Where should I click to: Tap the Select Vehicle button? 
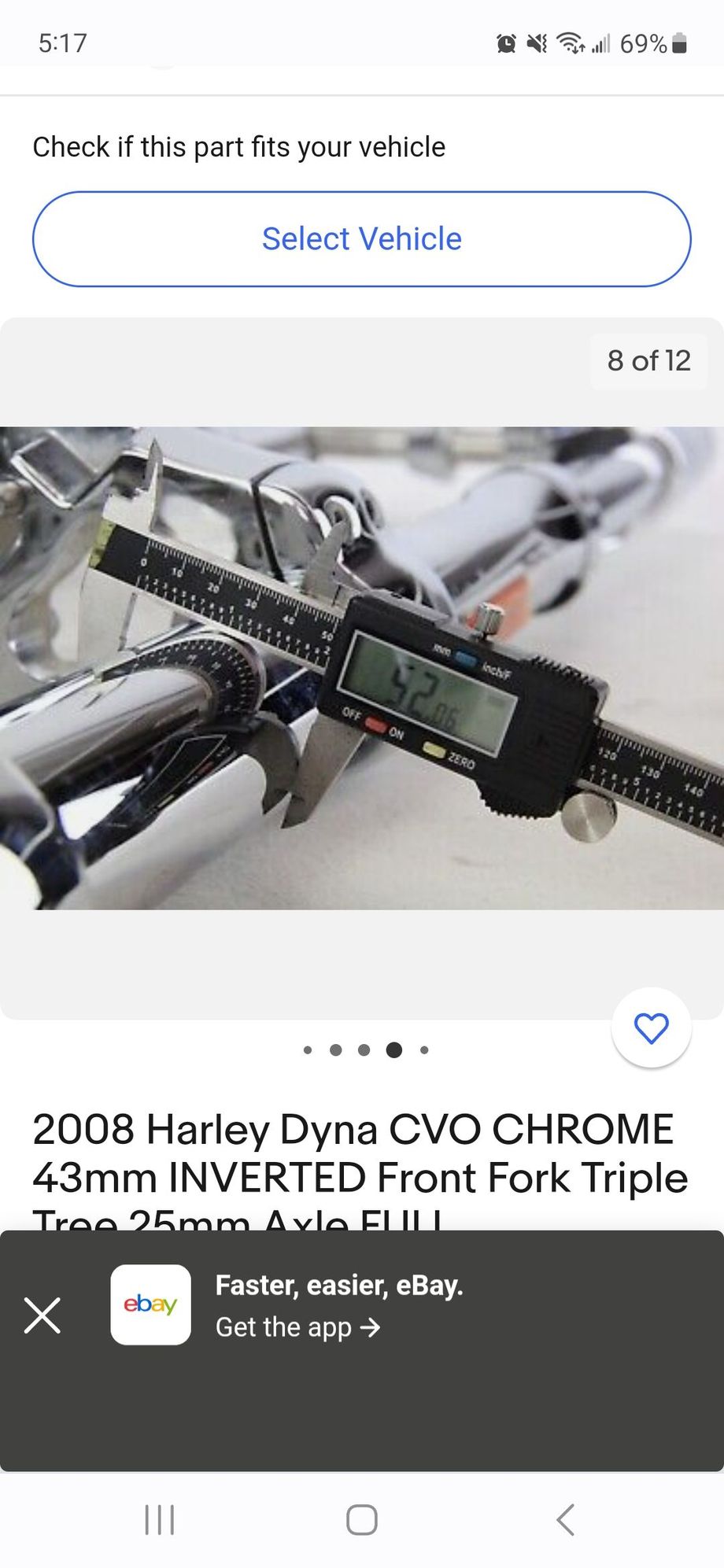tap(361, 238)
